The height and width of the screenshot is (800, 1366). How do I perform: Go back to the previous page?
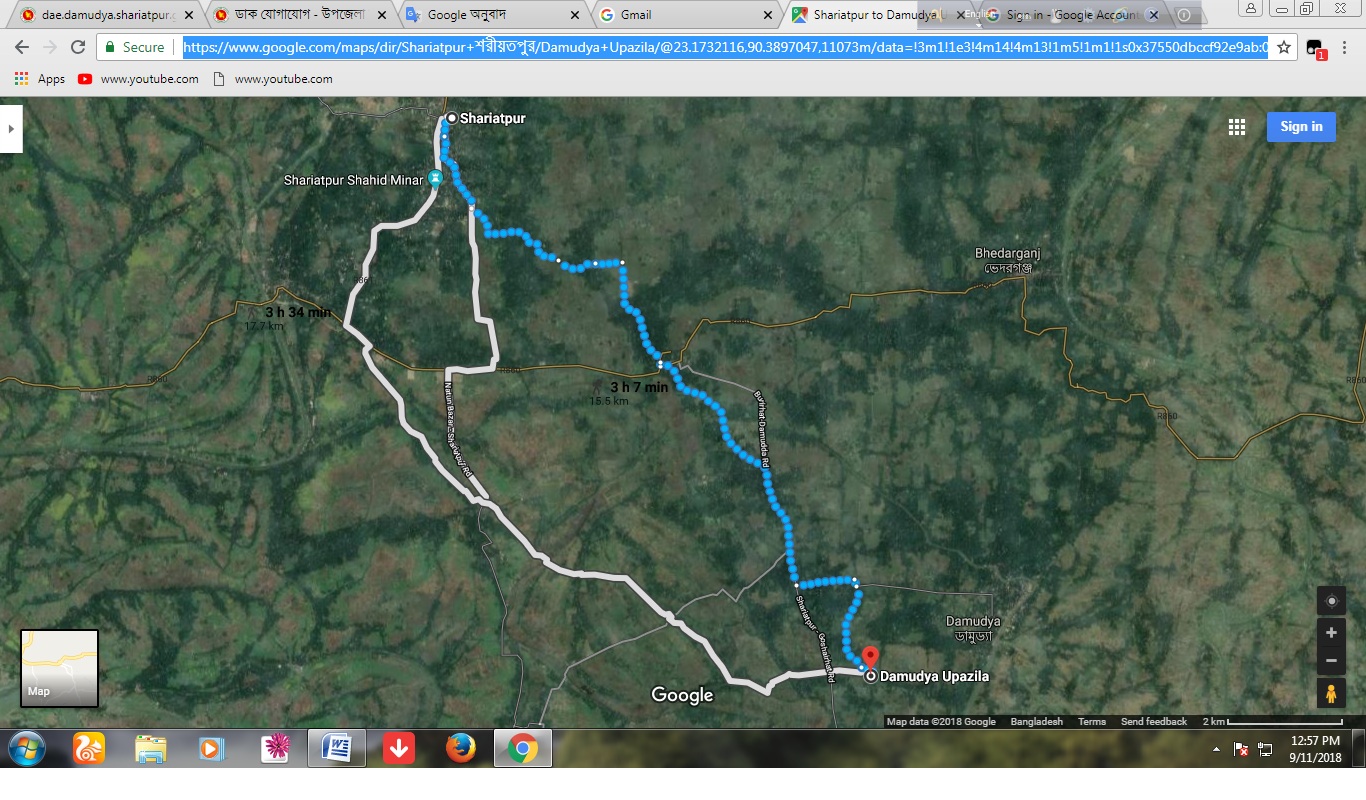click(22, 47)
